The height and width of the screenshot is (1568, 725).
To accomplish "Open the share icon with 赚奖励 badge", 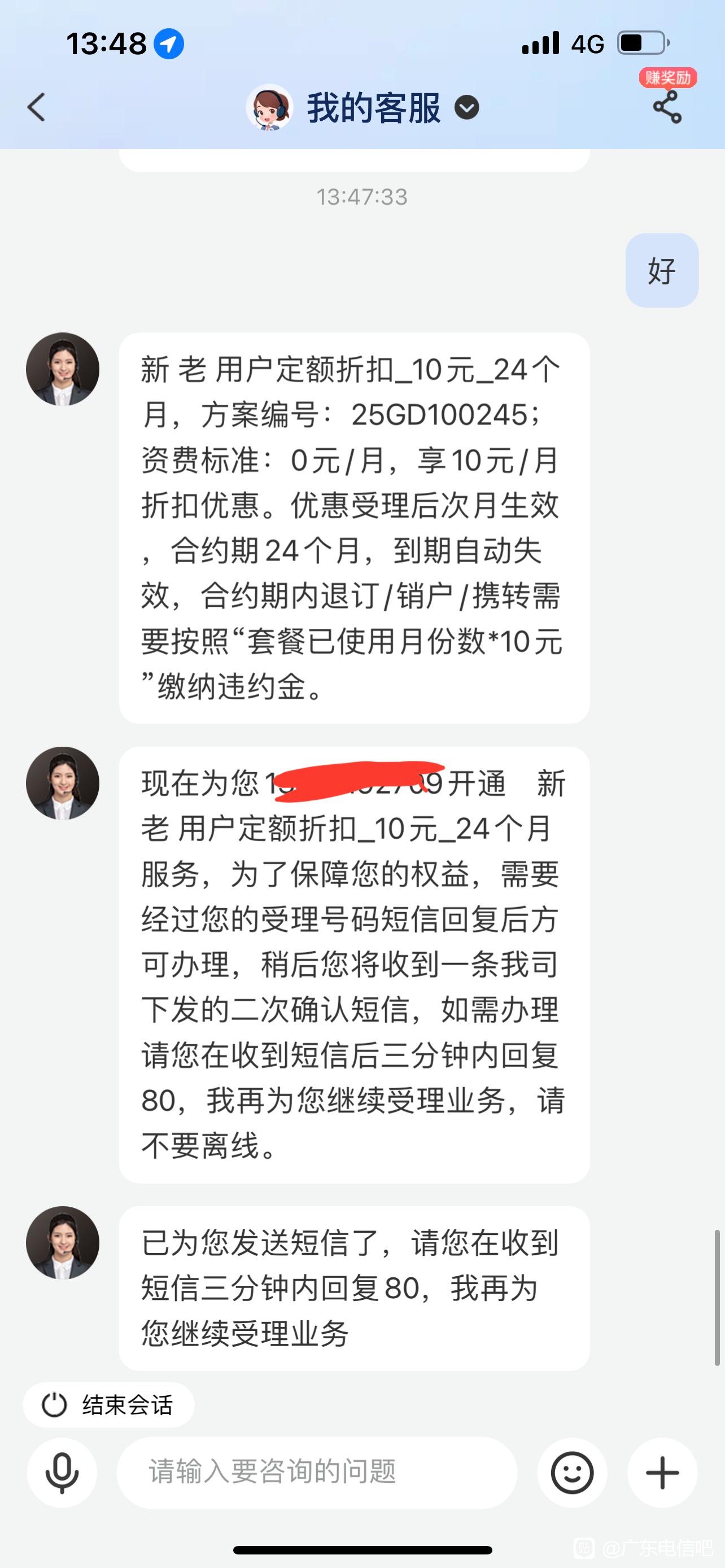I will (x=667, y=107).
